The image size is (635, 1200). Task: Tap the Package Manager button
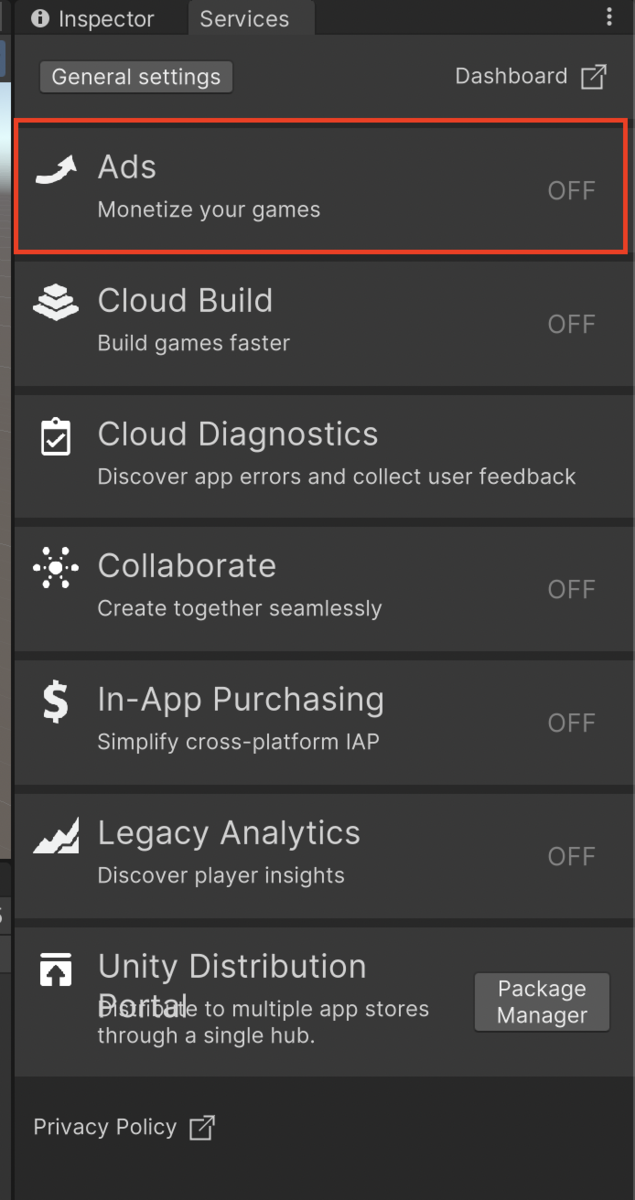click(x=542, y=1002)
